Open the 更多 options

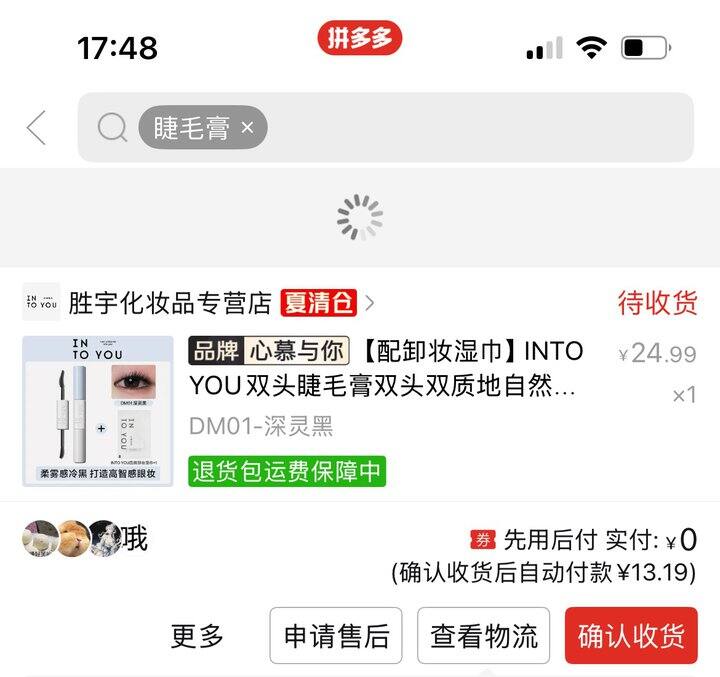pyautogui.click(x=197, y=636)
